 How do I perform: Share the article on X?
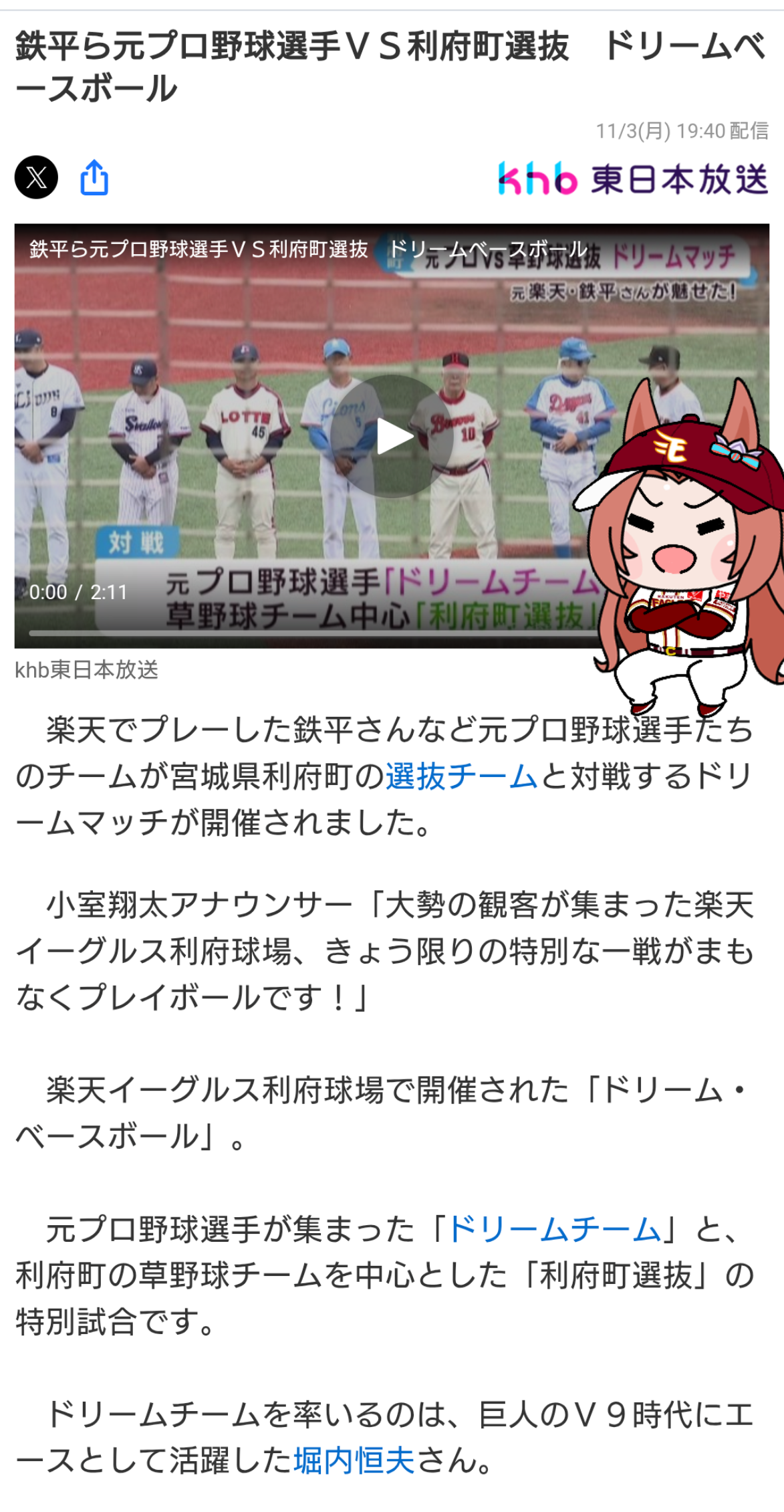pos(36,178)
